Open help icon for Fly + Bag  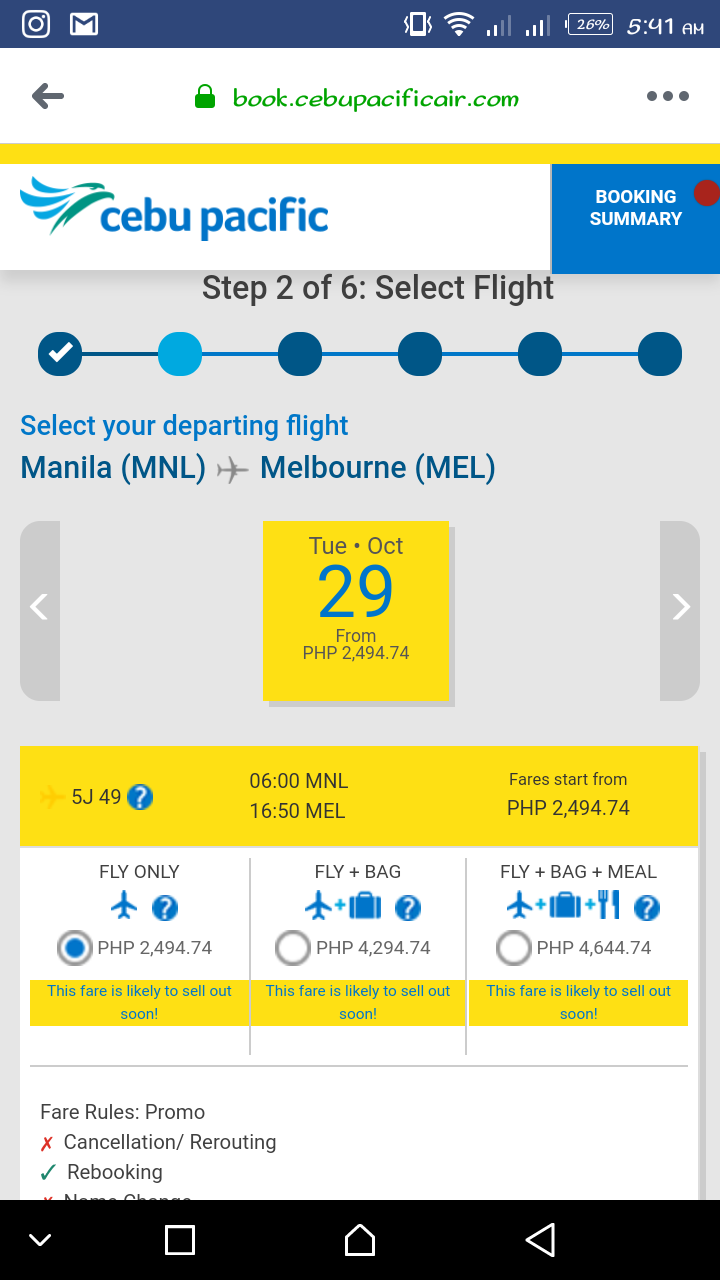point(408,908)
